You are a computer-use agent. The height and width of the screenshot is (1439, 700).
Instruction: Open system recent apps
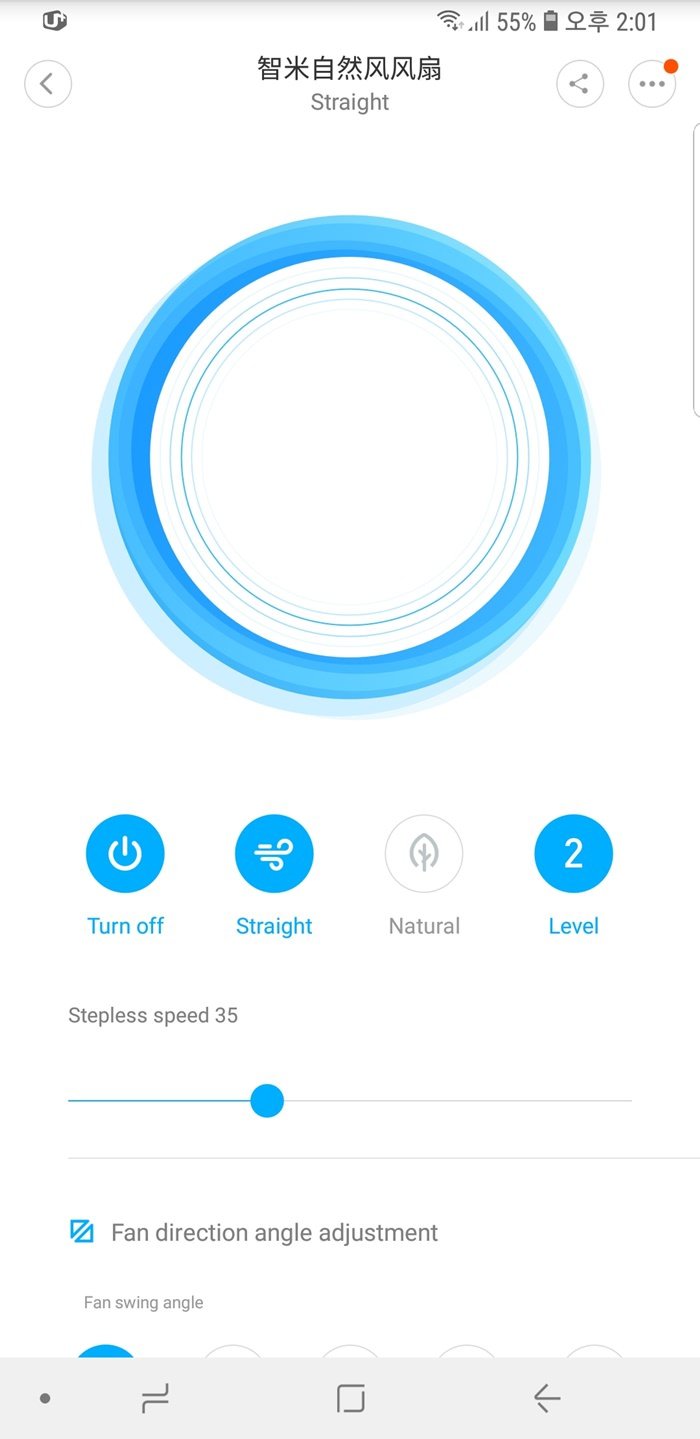click(156, 1398)
